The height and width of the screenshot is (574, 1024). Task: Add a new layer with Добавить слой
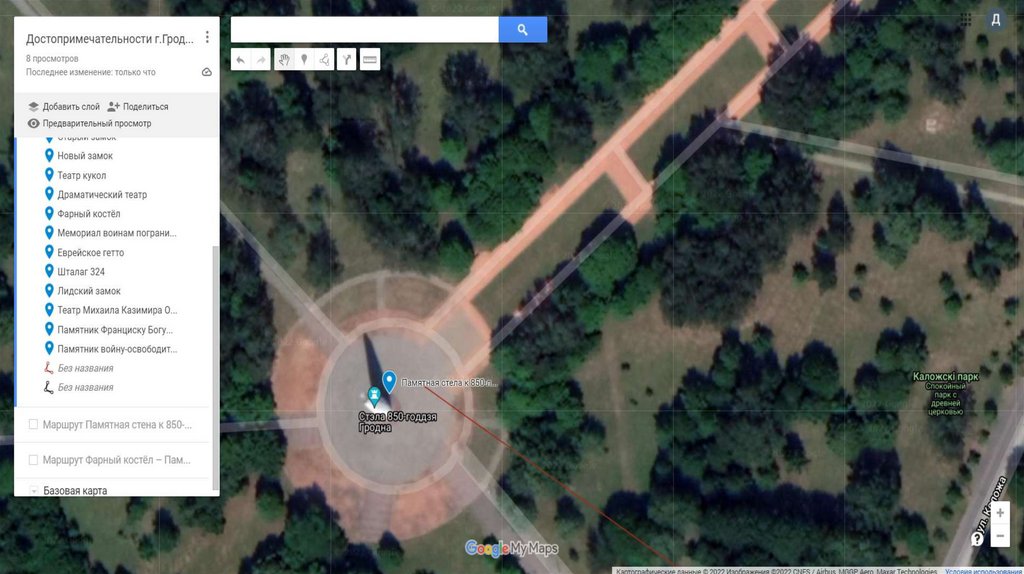click(x=63, y=106)
